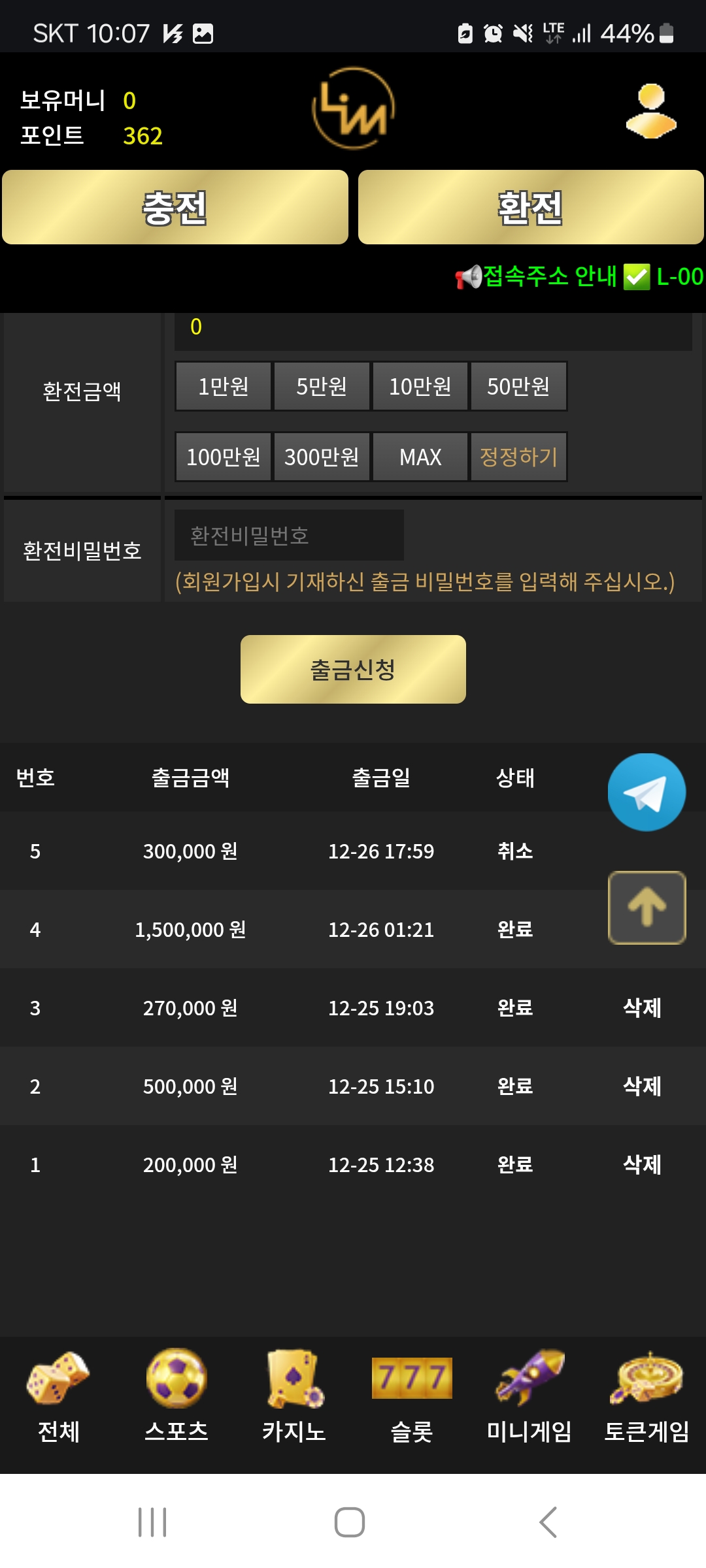Focus the 환전비밀번호 input field
Viewport: 706px width, 1568px height.
coord(289,536)
